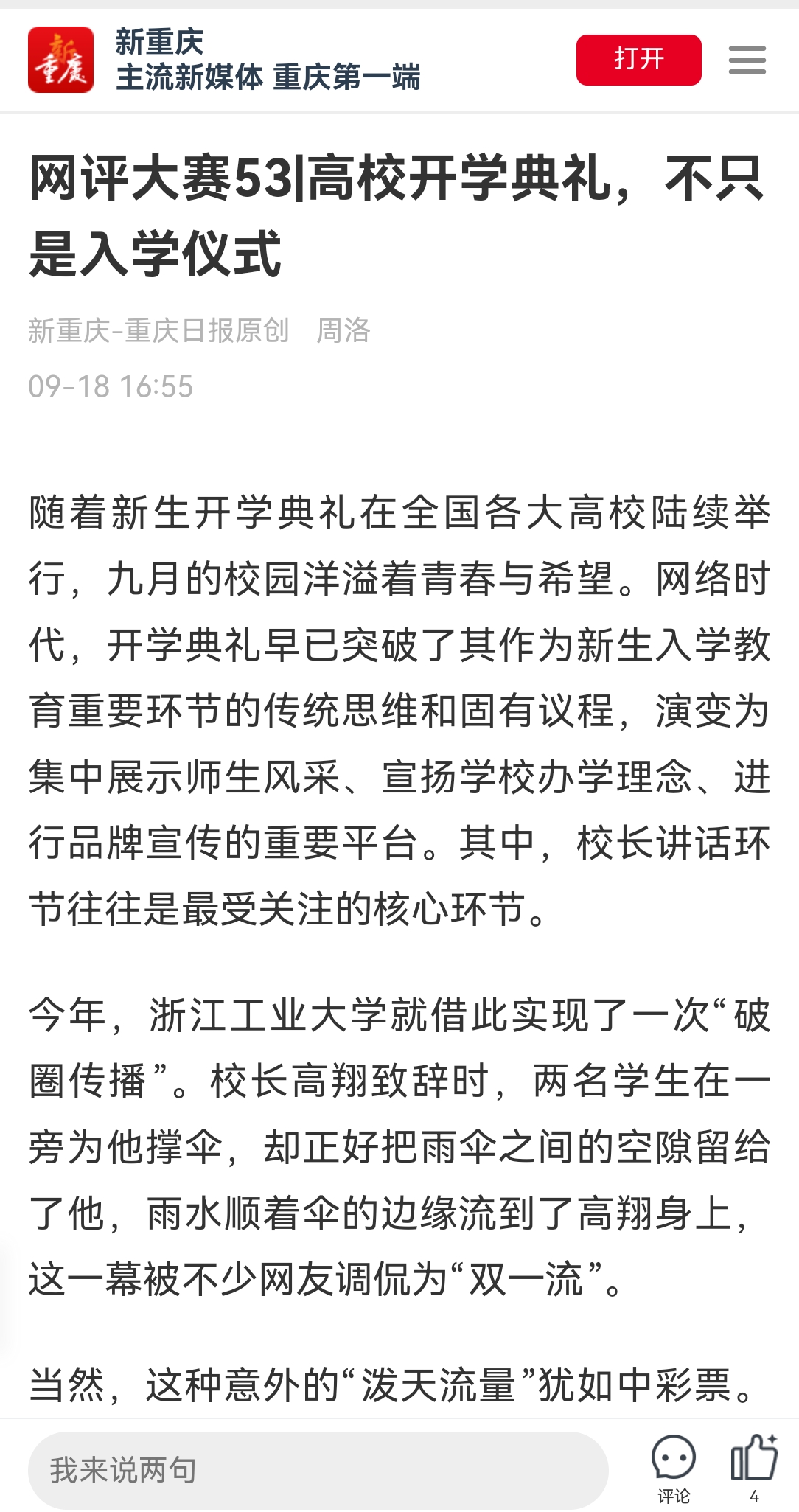Open the hamburger menu
Image resolution: width=799 pixels, height=1512 pixels.
(x=747, y=60)
